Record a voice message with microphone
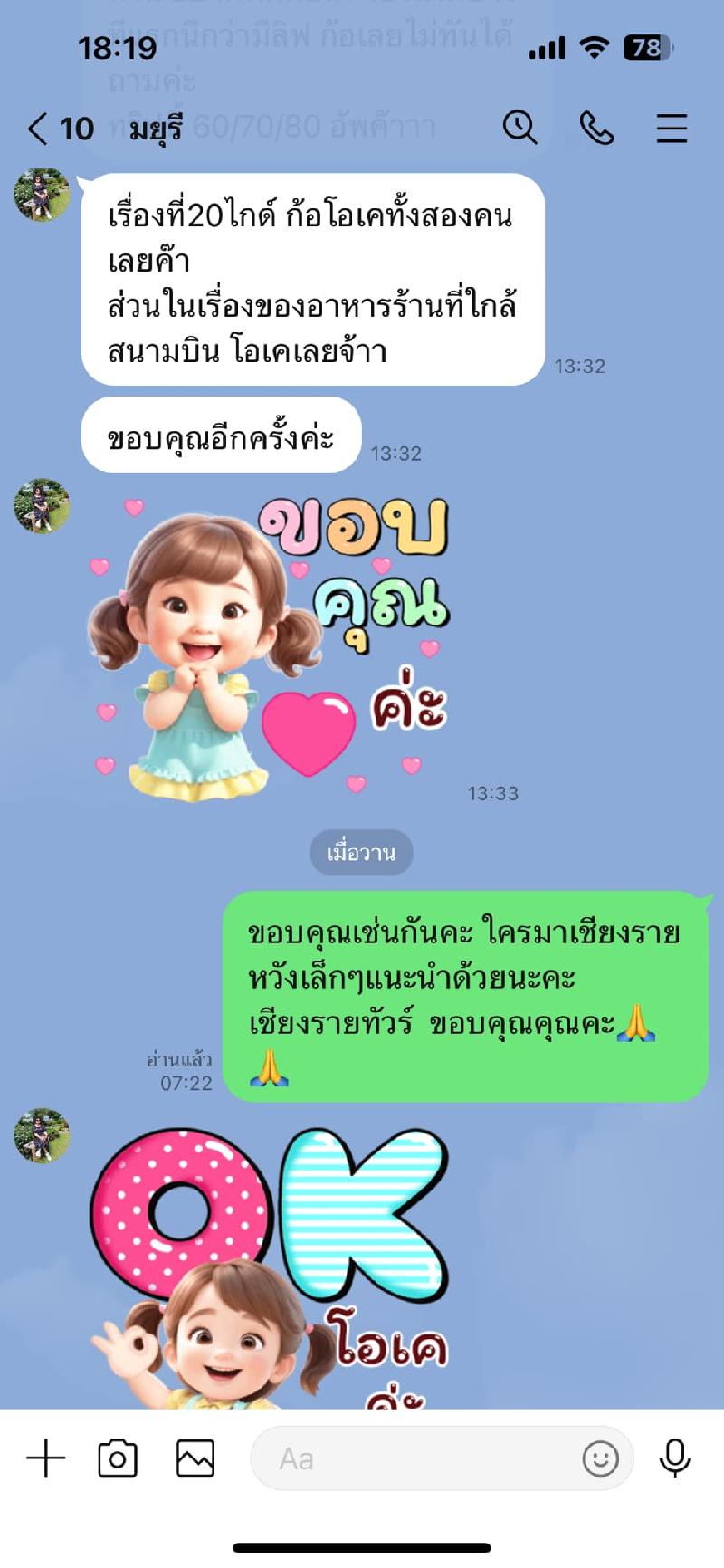The width and height of the screenshot is (724, 1568). click(x=674, y=1458)
